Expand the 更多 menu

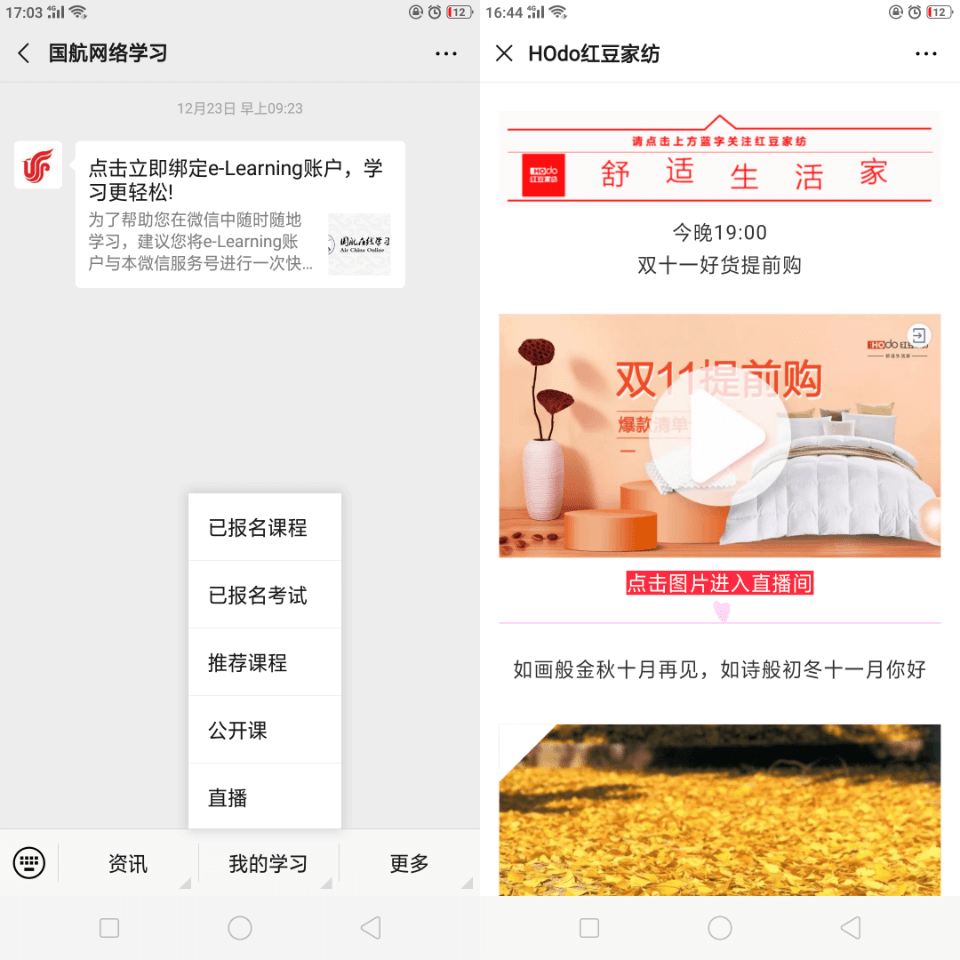click(x=409, y=864)
